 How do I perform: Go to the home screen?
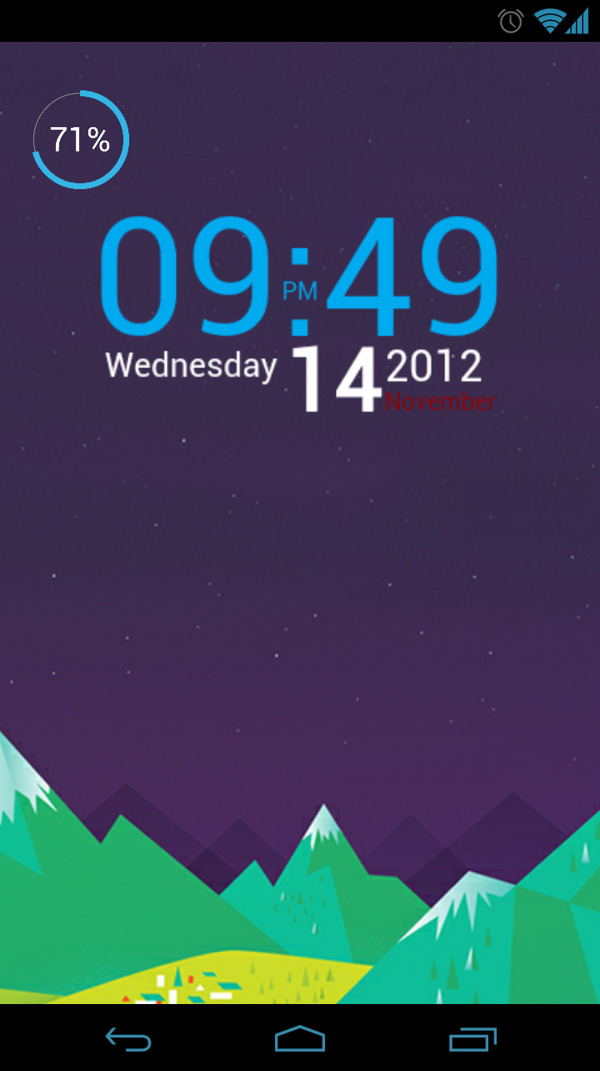[300, 1039]
